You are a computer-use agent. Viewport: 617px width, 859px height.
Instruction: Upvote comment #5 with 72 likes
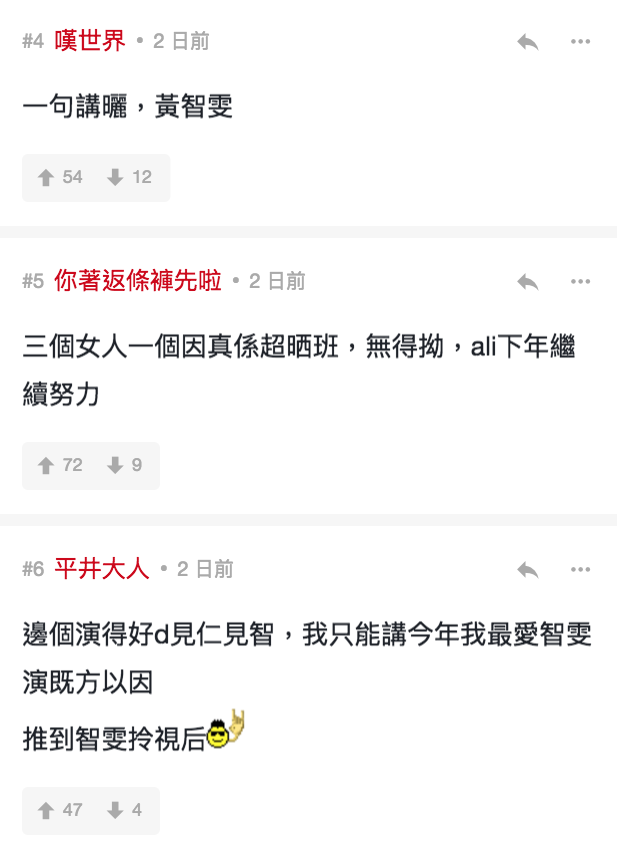tap(60, 465)
